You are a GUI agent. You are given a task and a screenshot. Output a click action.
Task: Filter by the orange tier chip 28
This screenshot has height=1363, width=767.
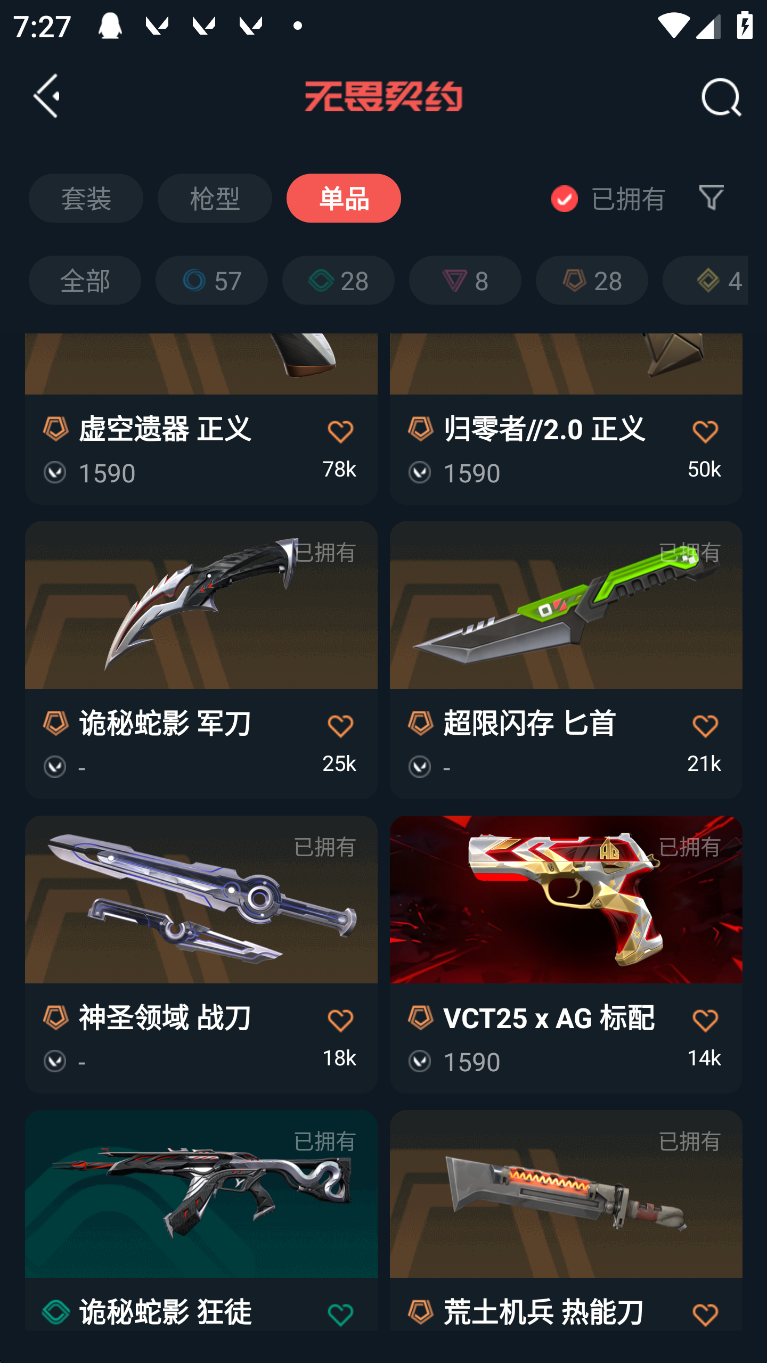tap(592, 280)
